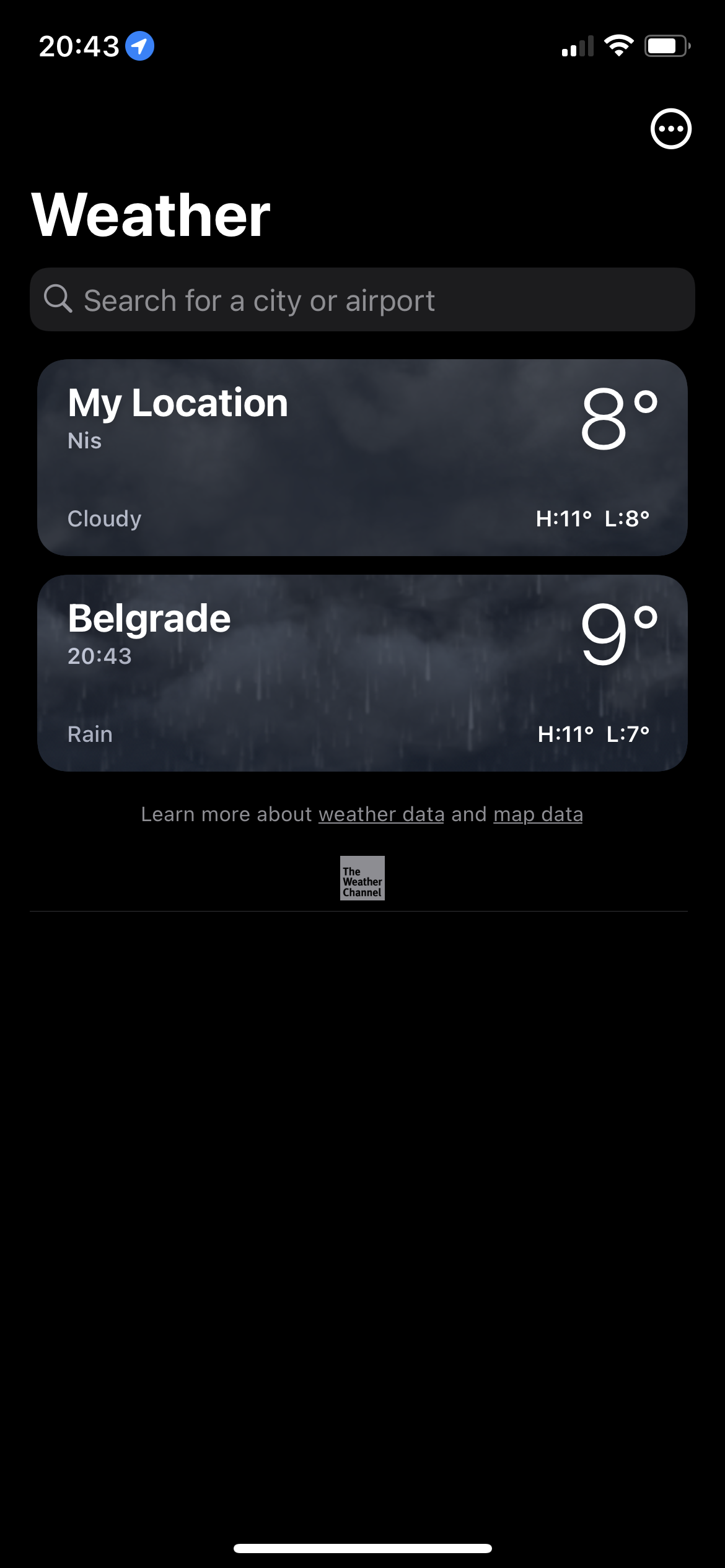This screenshot has height=1568, width=725.
Task: Open The Weather Channel attribution logo
Action: click(362, 878)
